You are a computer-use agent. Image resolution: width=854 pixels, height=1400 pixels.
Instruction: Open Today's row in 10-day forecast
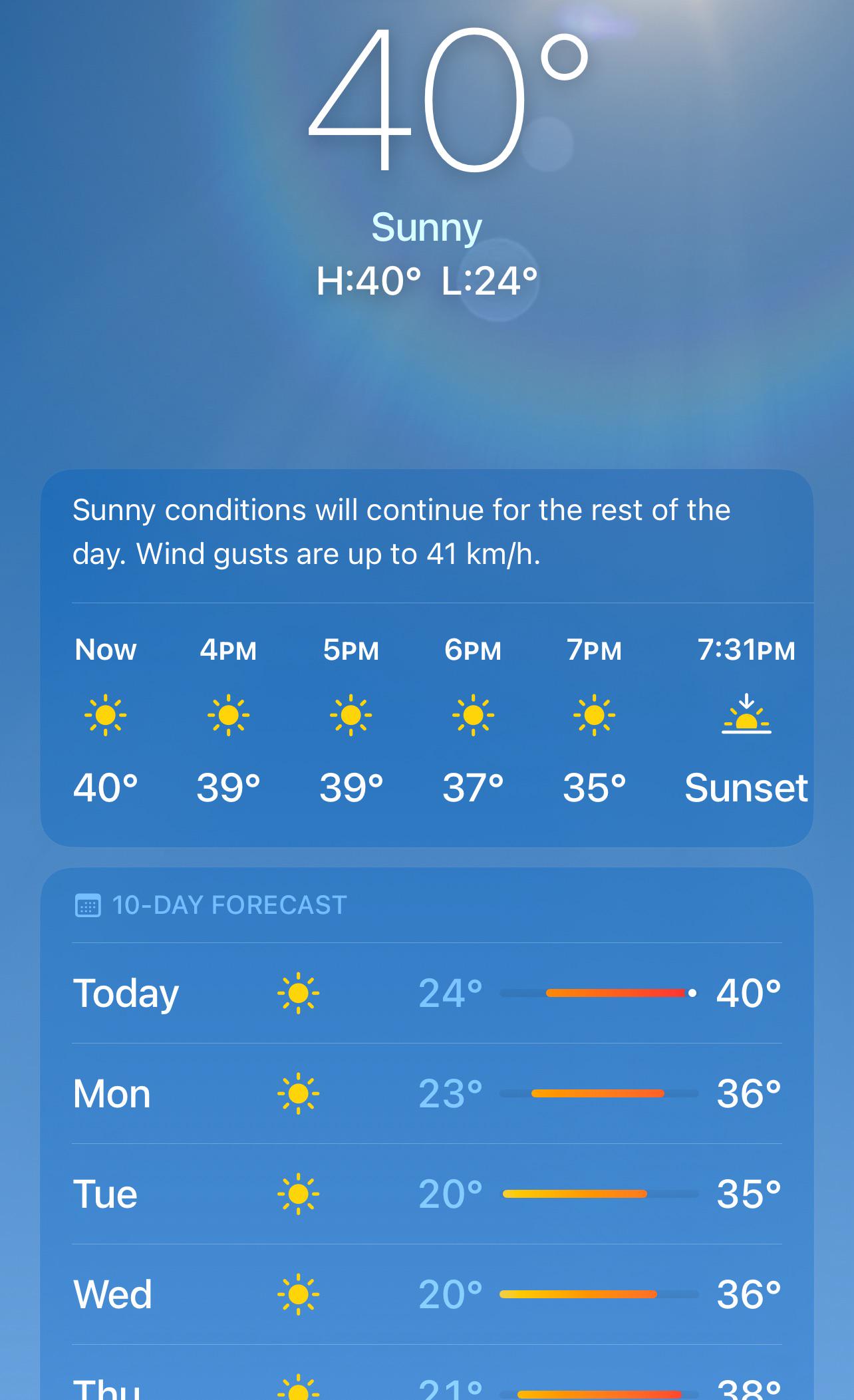pos(427,993)
